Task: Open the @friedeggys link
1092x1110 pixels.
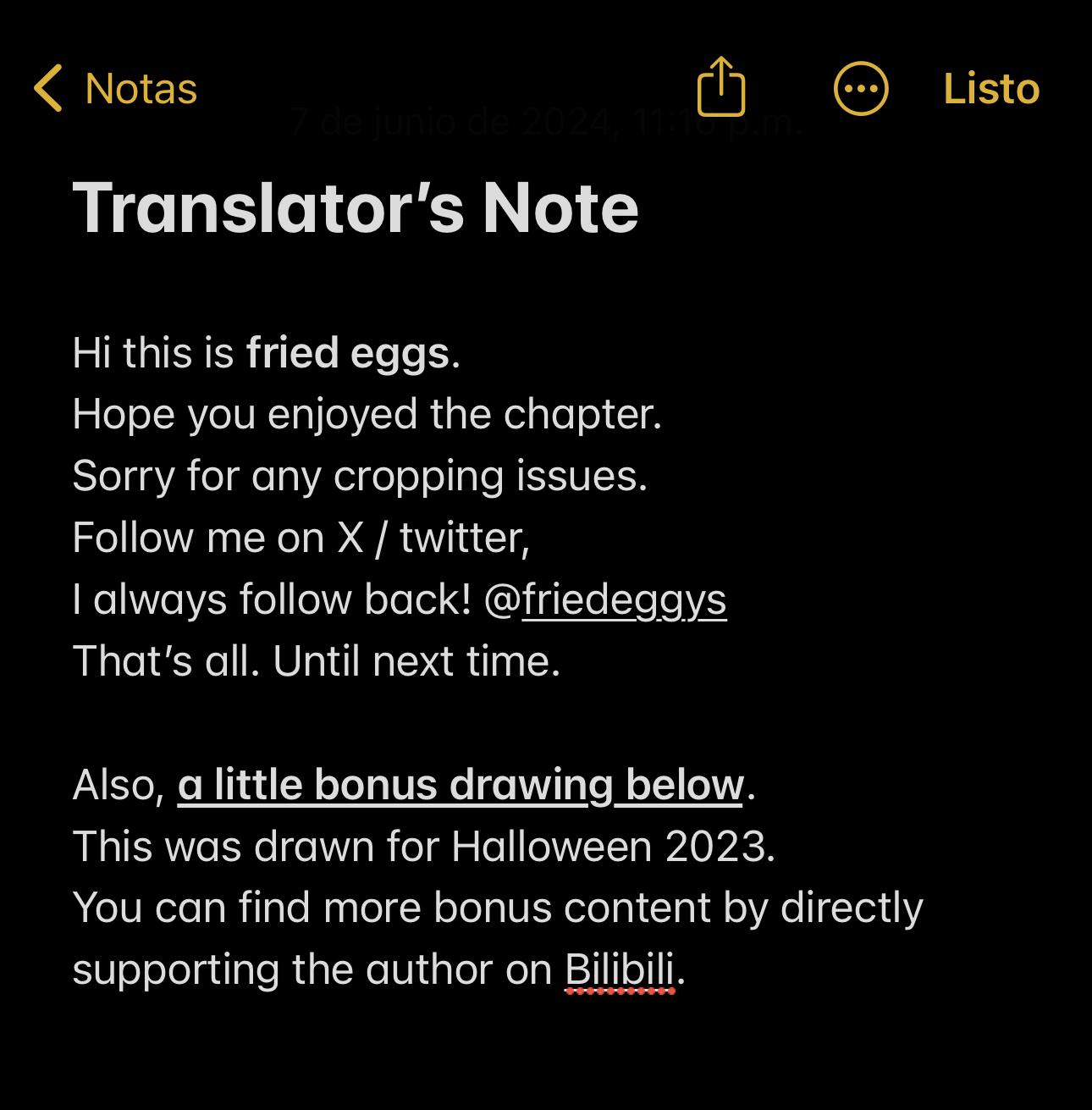Action: point(624,600)
